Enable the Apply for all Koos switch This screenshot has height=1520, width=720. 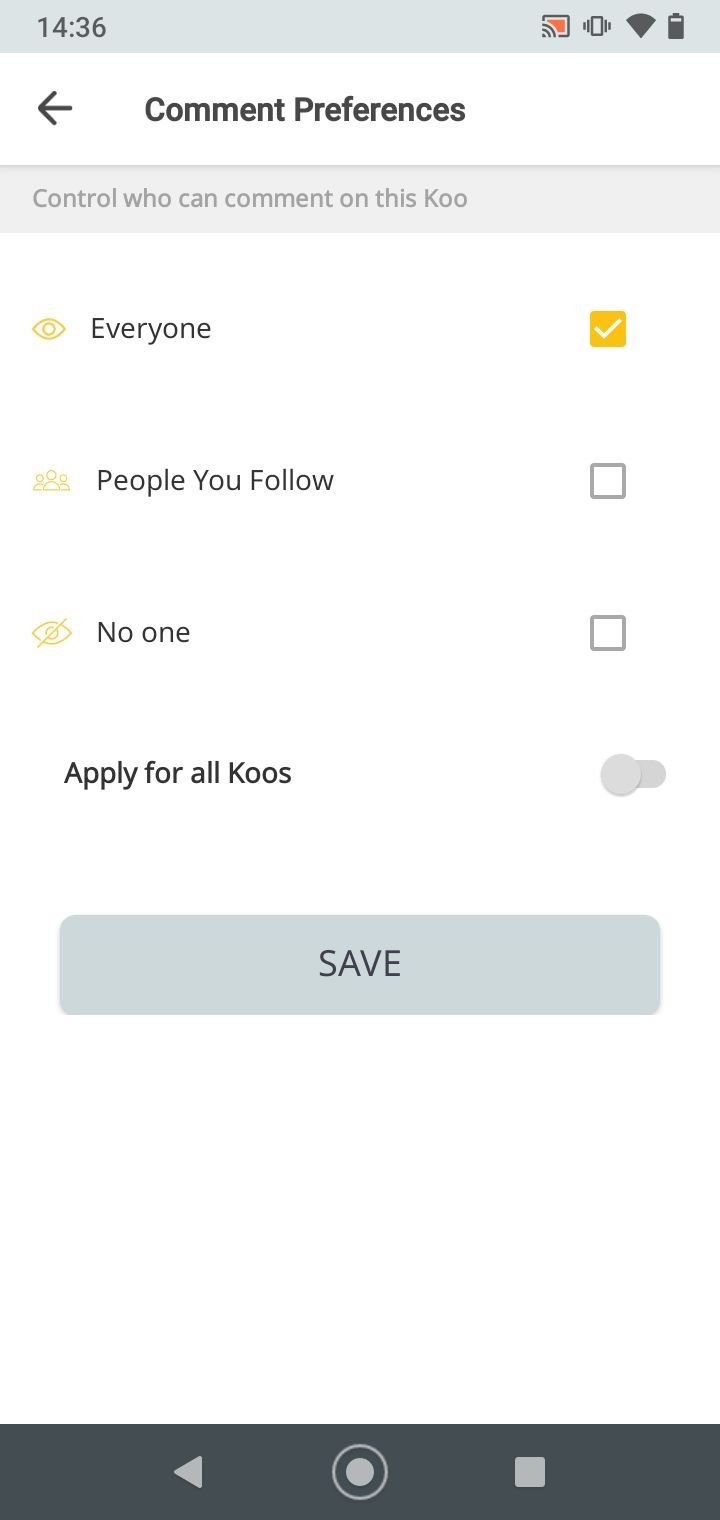[633, 774]
